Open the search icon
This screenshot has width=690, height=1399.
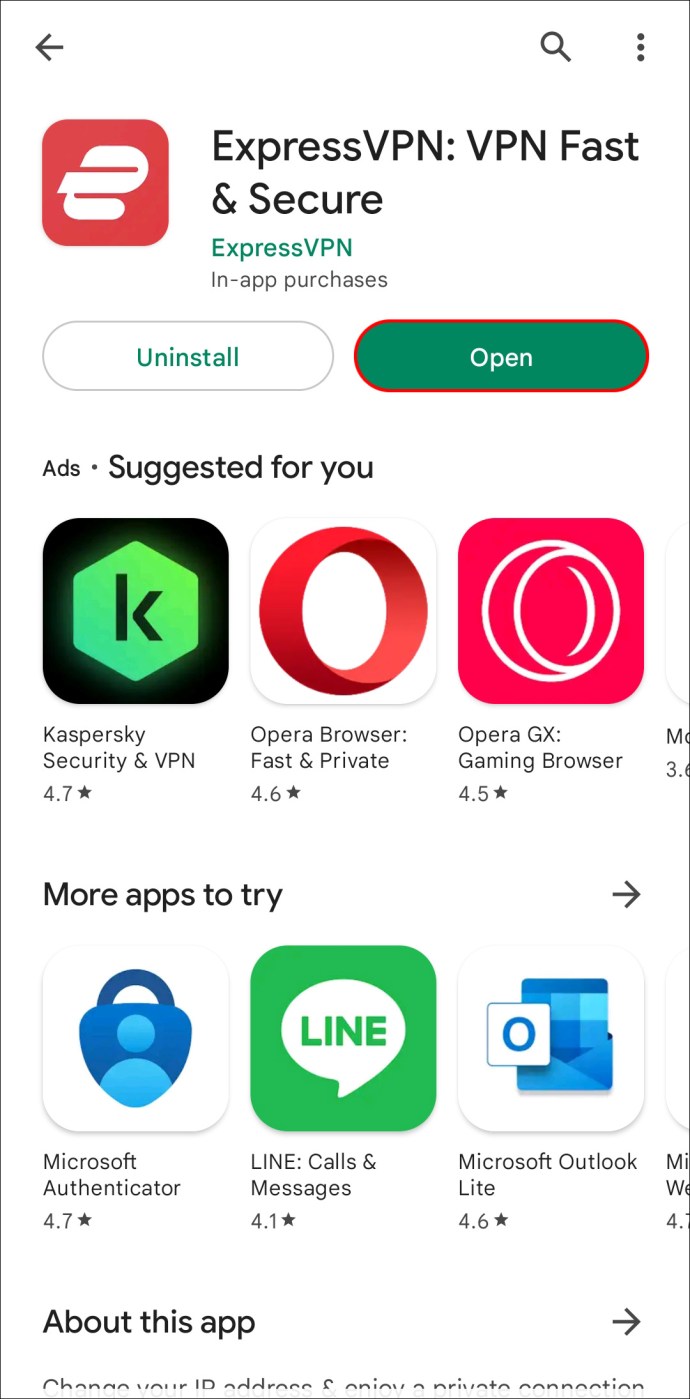pyautogui.click(x=555, y=47)
